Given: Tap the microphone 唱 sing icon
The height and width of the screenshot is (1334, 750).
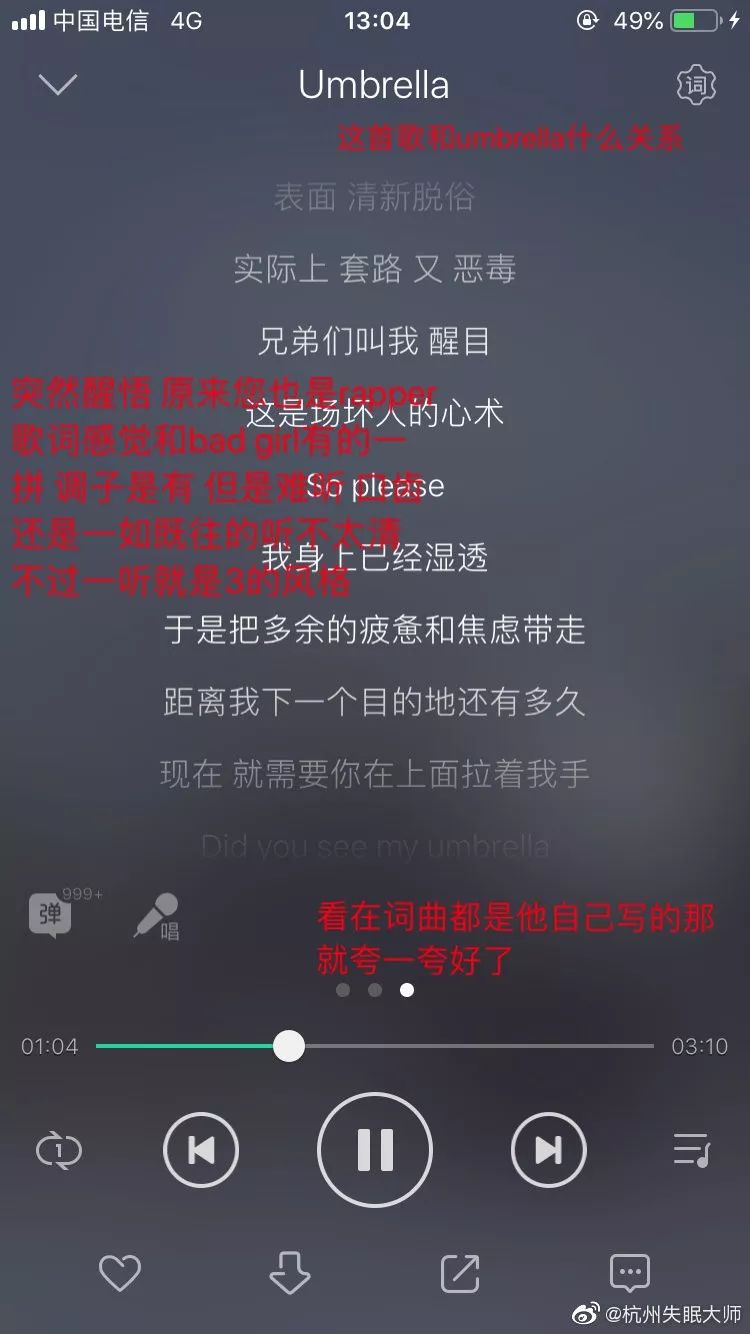Looking at the screenshot, I should pos(158,916).
